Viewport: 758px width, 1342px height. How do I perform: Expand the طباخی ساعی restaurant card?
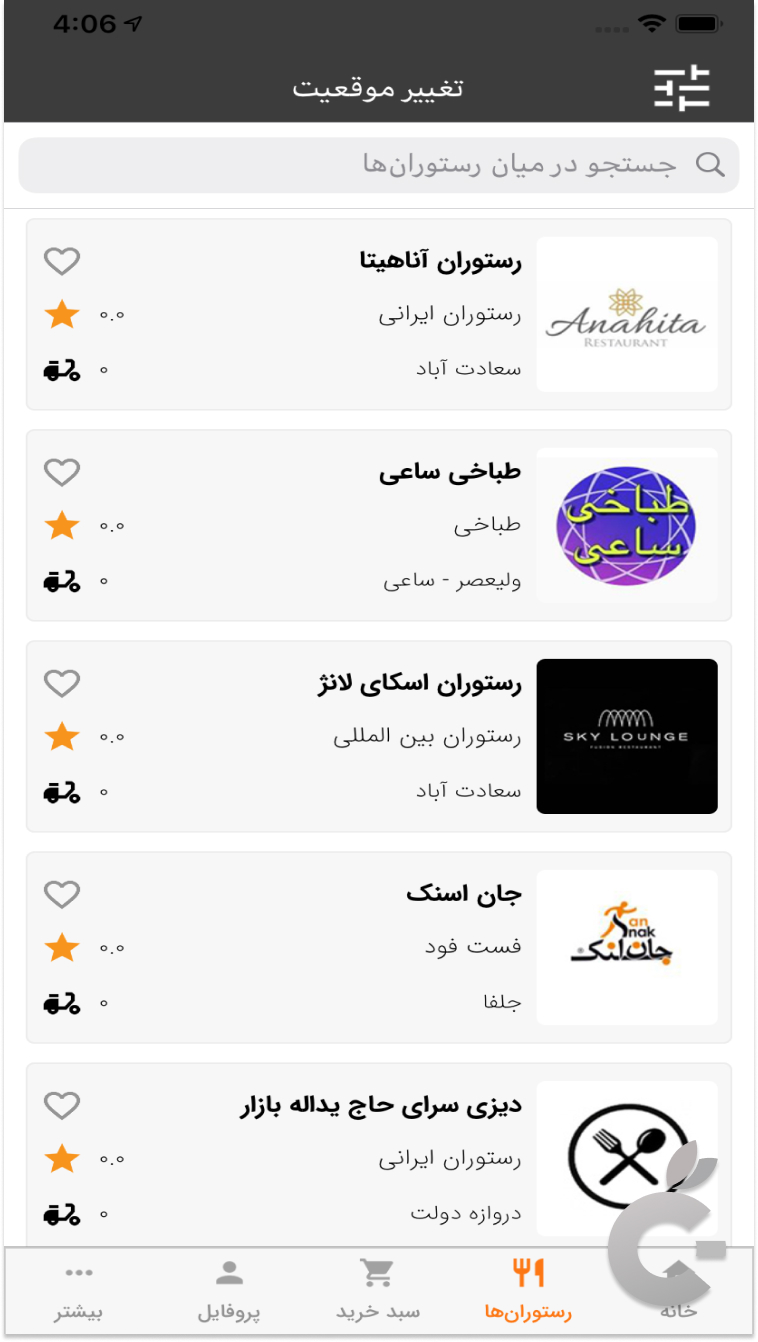pyautogui.click(x=379, y=524)
